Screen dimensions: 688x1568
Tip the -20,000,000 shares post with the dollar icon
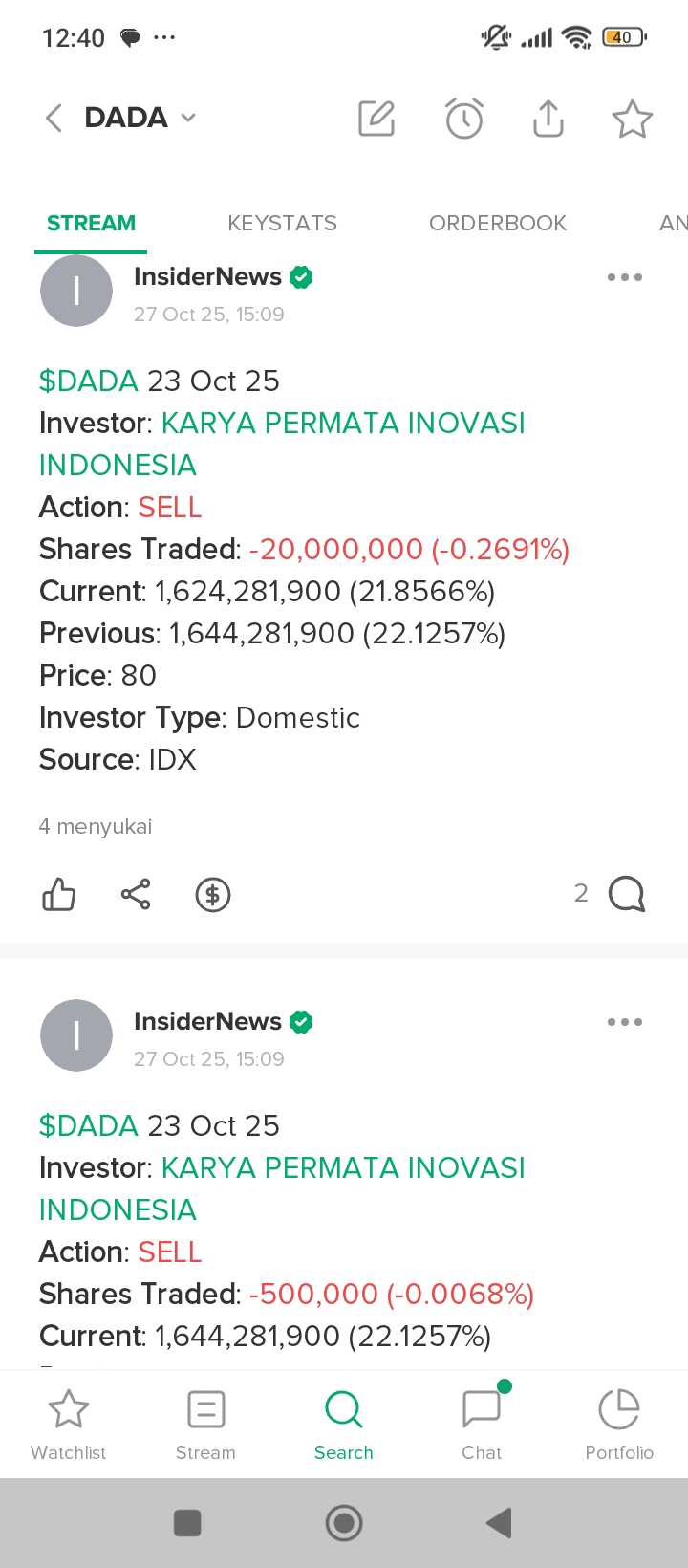click(x=213, y=895)
